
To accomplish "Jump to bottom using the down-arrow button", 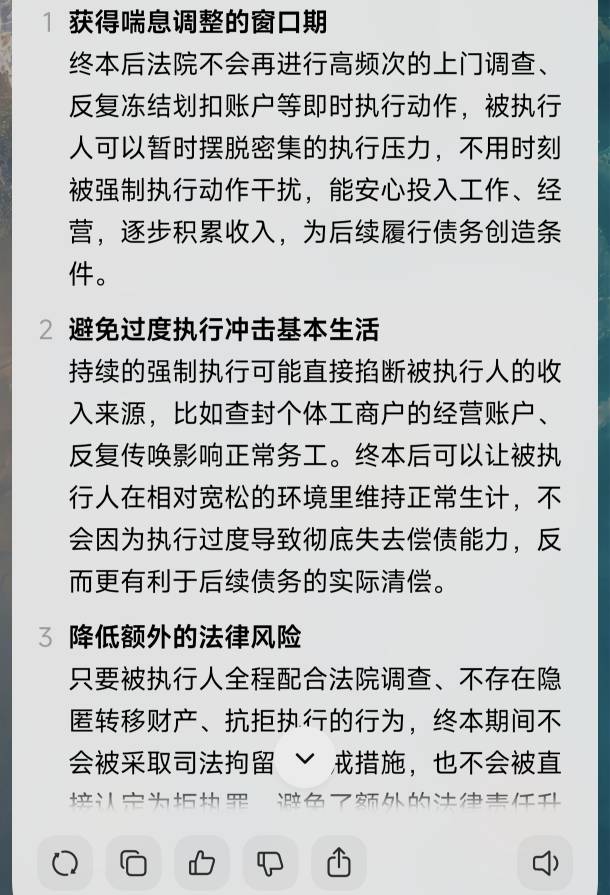I will click(305, 759).
